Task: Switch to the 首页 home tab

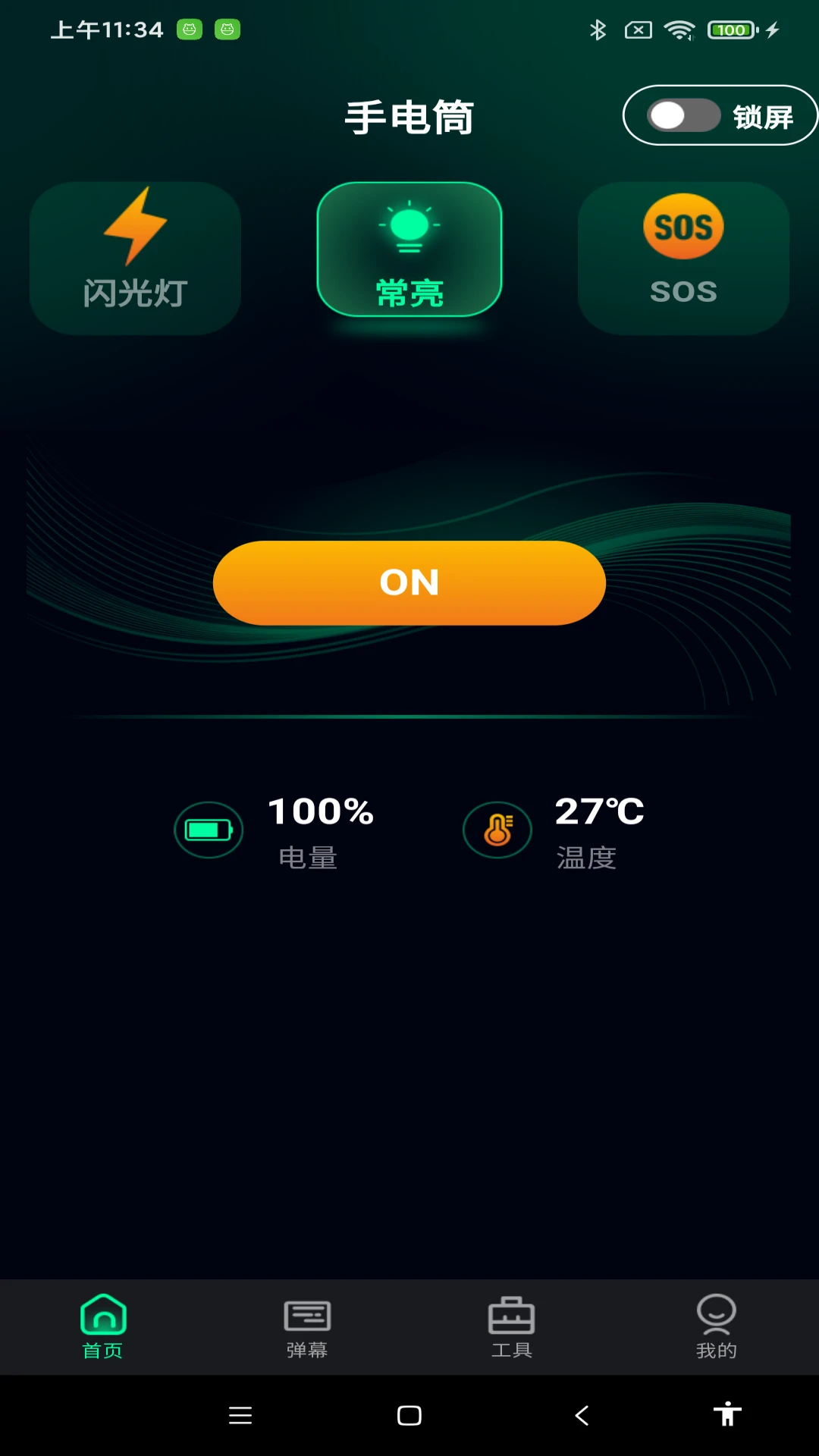Action: point(102,1327)
